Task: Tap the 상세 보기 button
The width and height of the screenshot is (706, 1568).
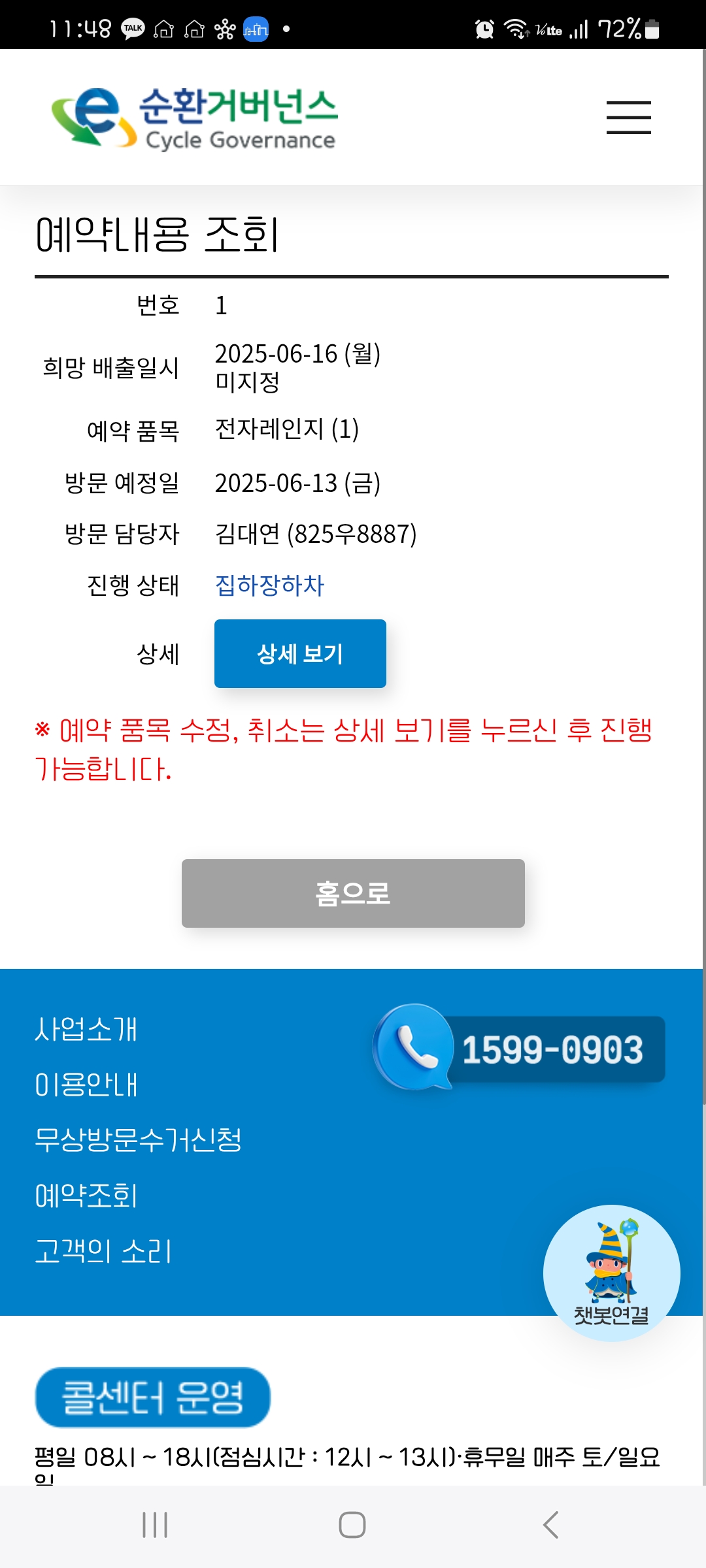Action: coord(300,653)
